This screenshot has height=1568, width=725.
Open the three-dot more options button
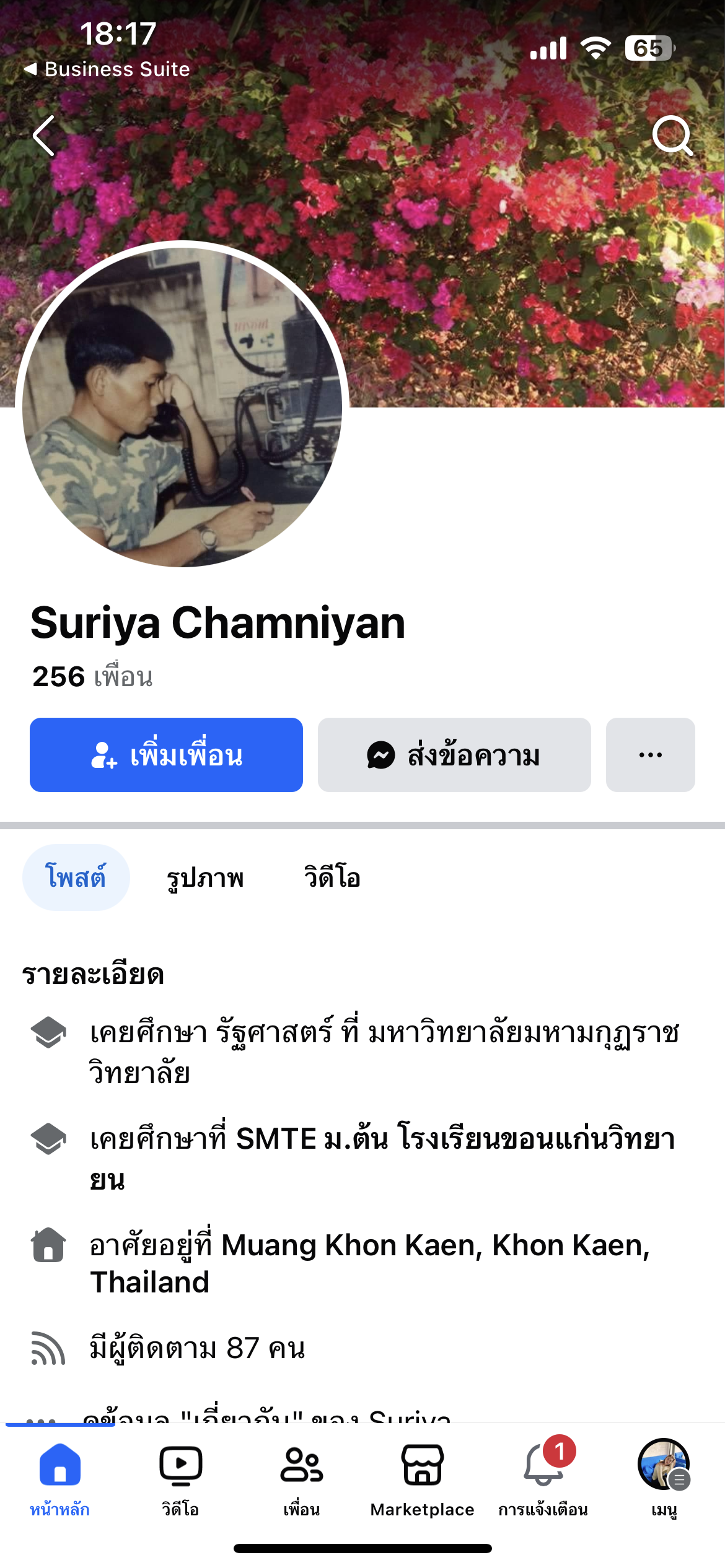[x=650, y=755]
